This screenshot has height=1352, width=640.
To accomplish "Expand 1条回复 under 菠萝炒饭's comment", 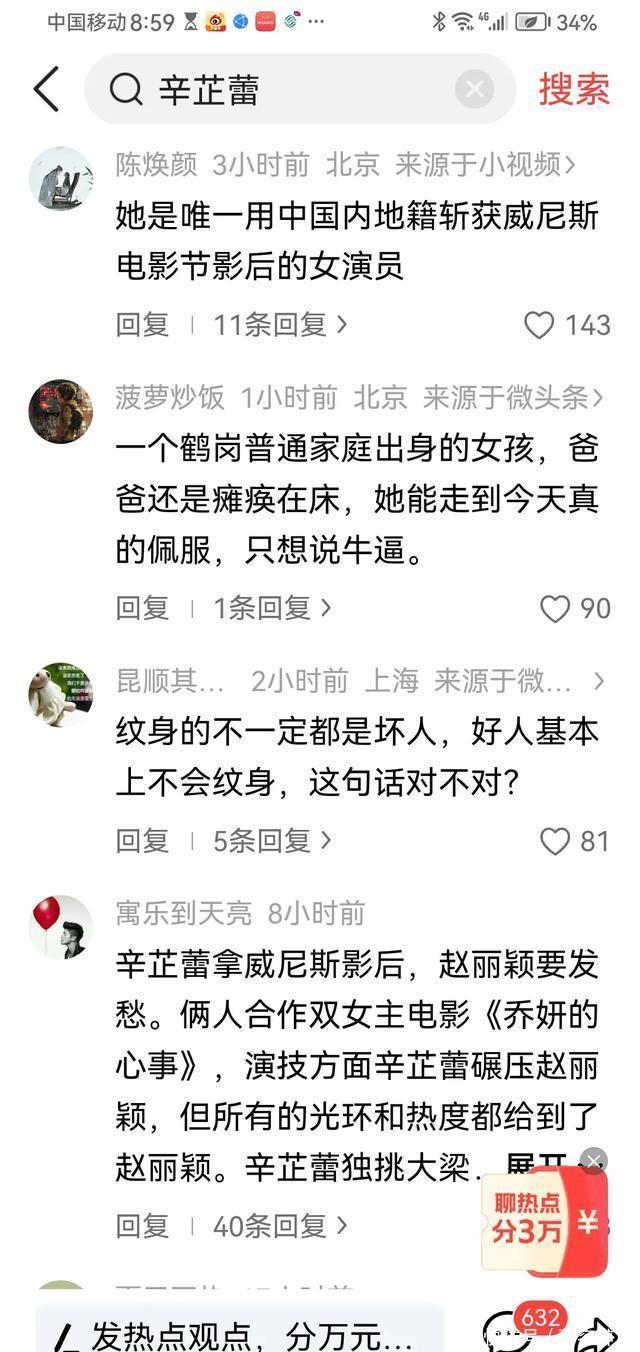I will 272,608.
